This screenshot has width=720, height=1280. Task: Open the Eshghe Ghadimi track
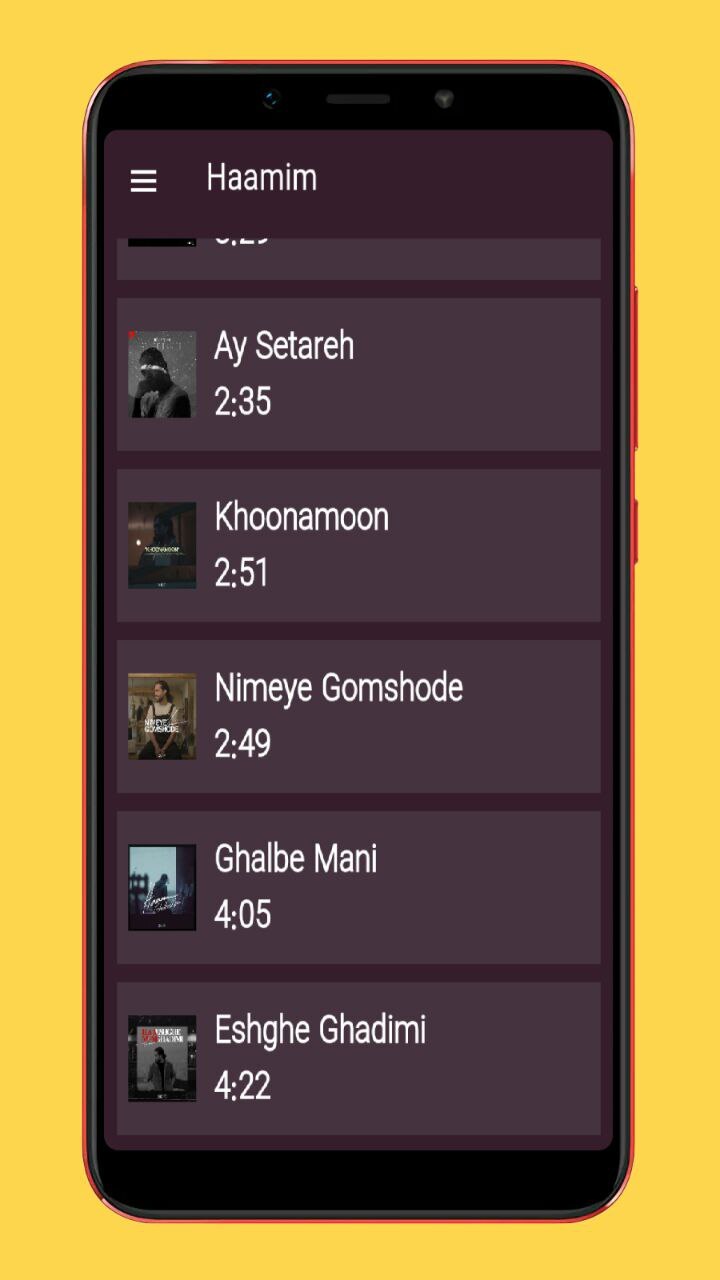(358, 1058)
